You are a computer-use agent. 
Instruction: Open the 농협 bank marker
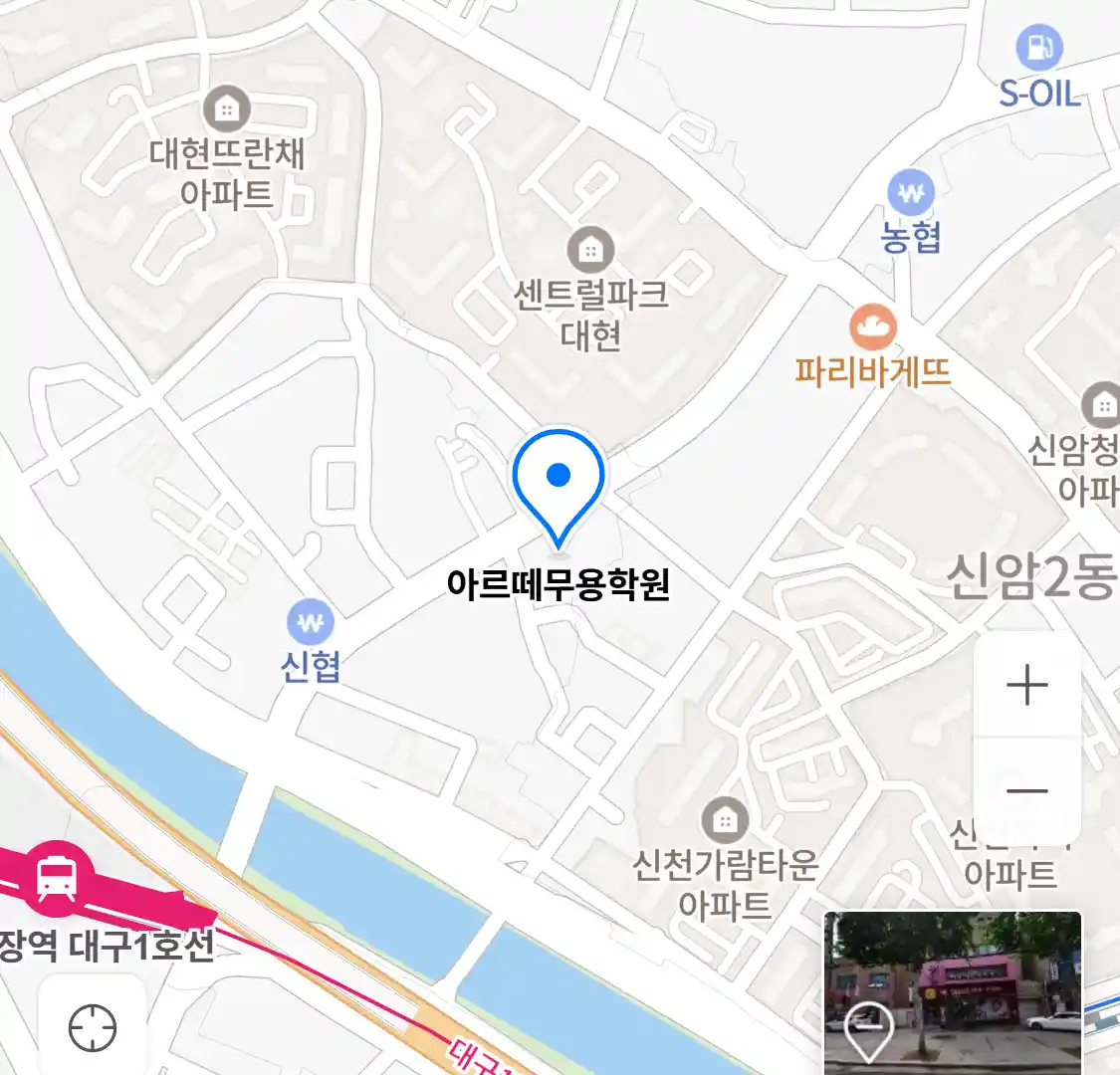click(910, 193)
